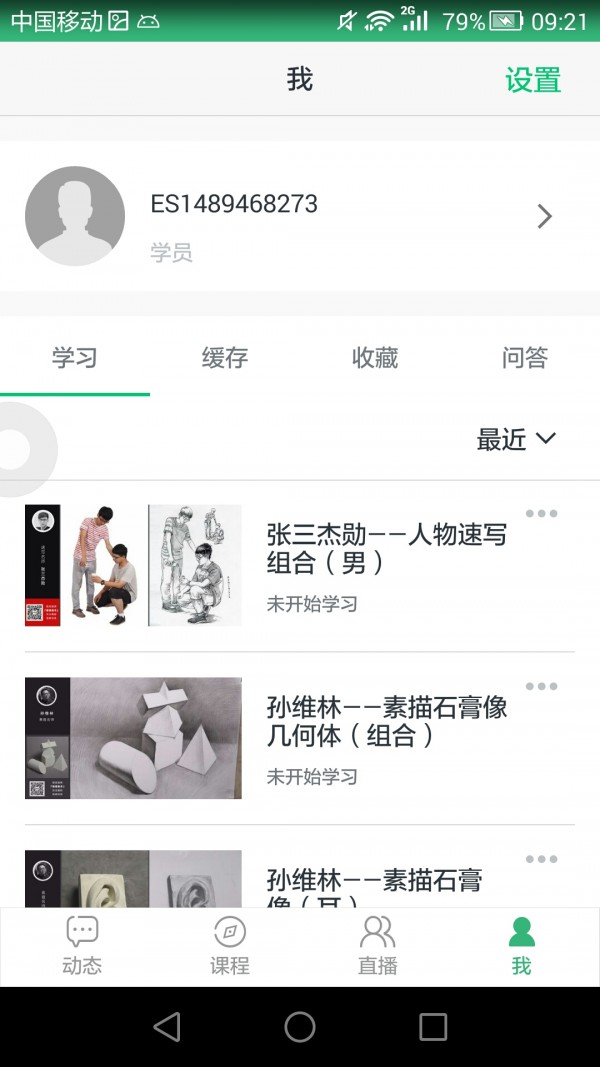Open 设置 settings
600x1067 pixels.
point(532,80)
